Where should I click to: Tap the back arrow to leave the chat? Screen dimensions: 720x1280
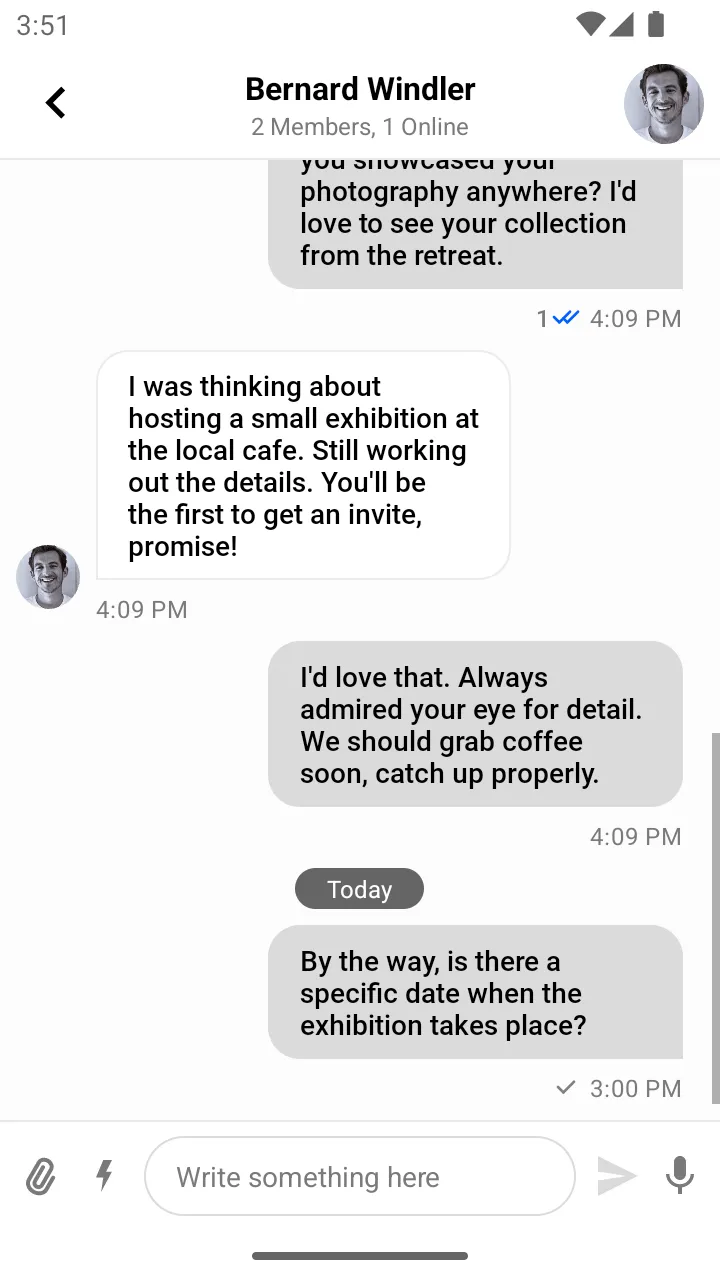(56, 101)
